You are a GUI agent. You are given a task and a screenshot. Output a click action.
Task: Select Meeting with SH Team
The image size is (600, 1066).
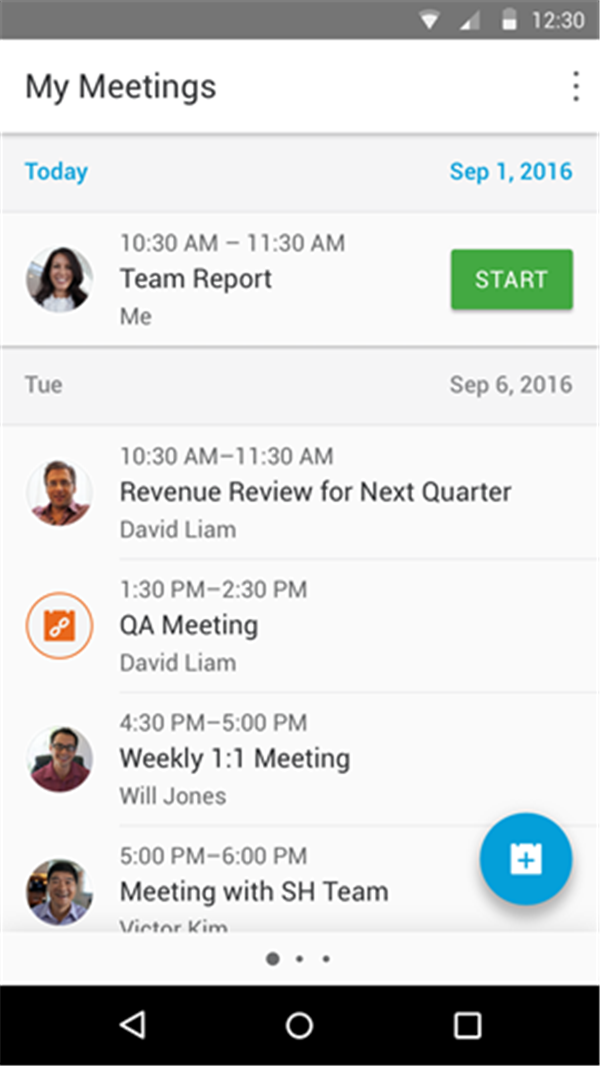tap(254, 890)
